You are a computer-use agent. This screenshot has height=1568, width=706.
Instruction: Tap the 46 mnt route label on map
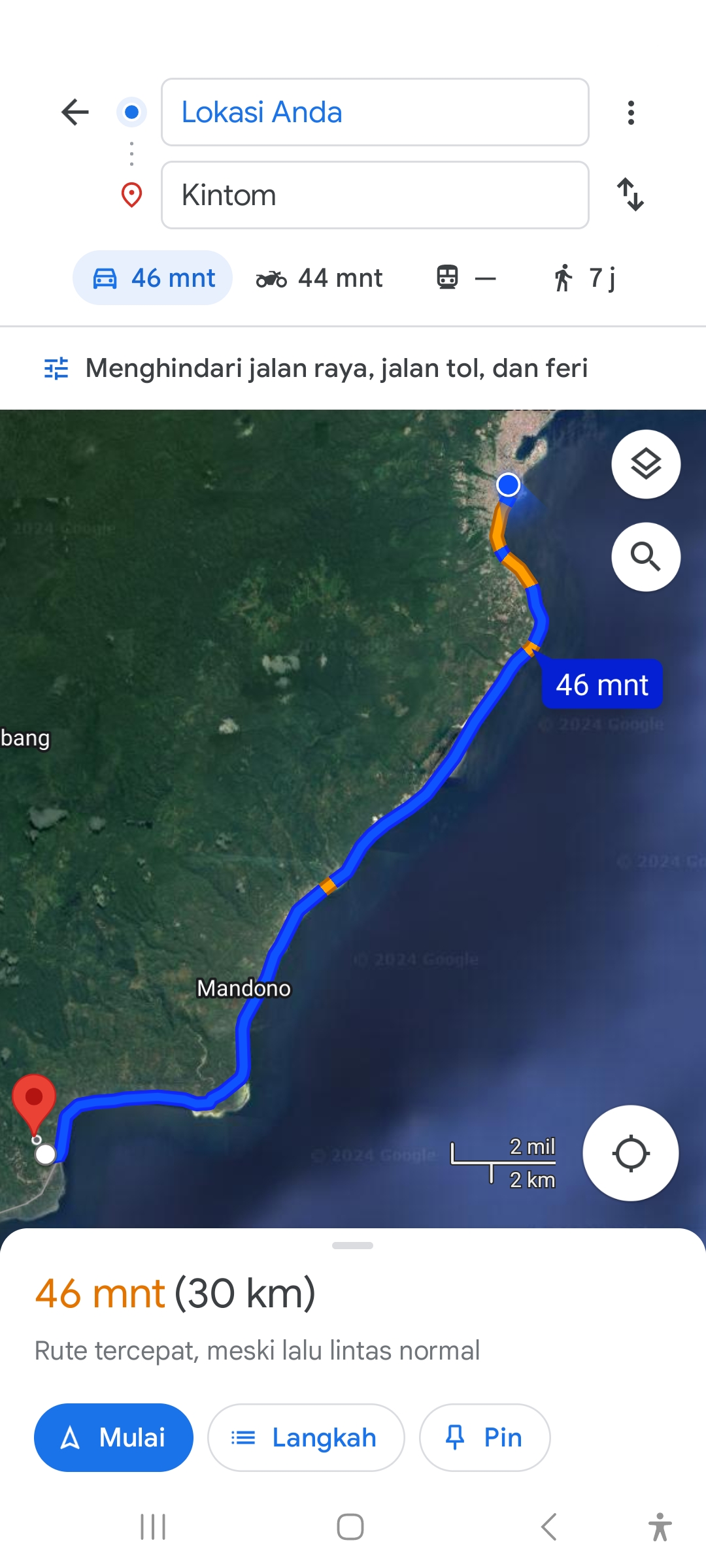pos(602,685)
